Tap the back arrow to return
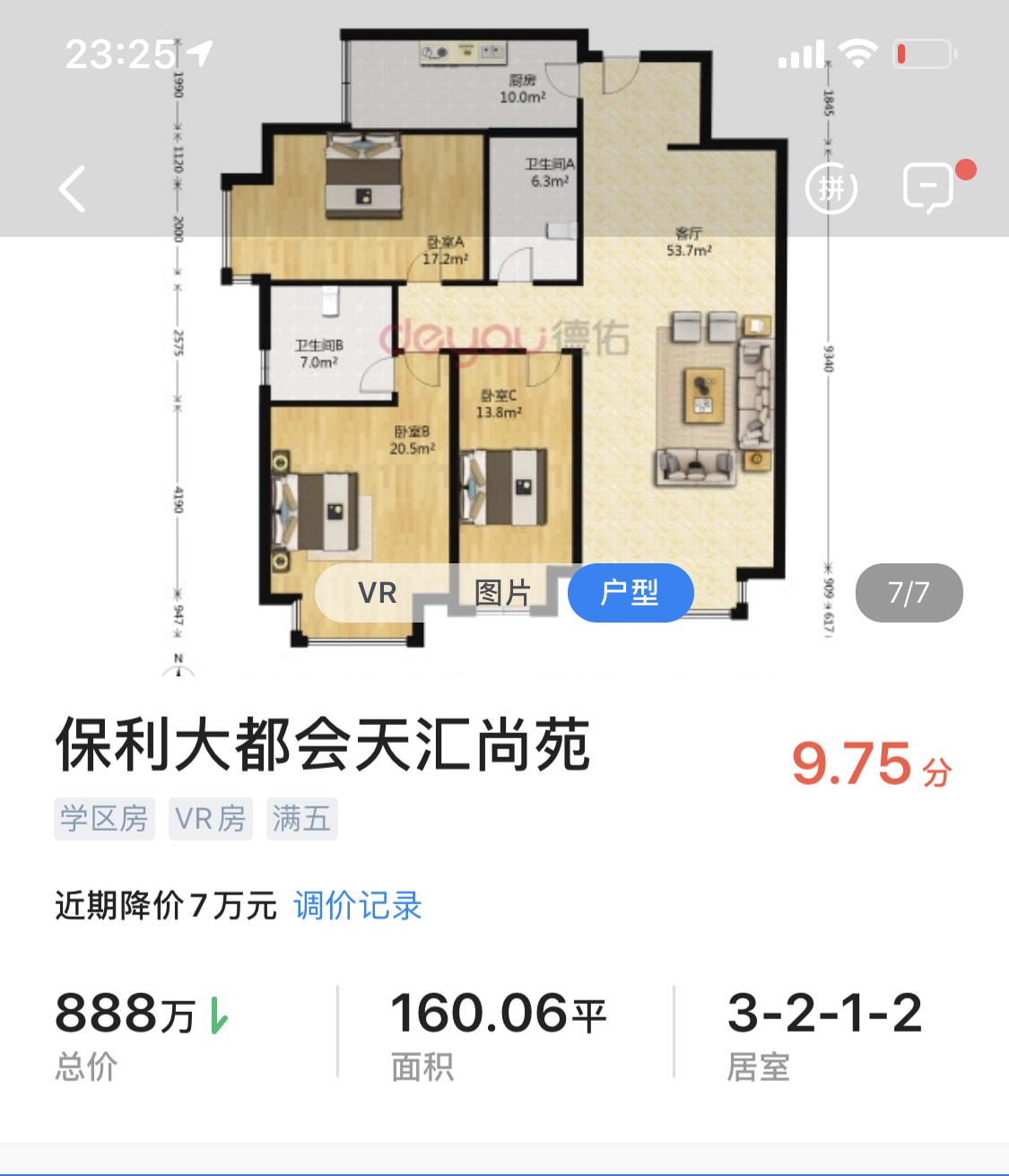 click(72, 189)
